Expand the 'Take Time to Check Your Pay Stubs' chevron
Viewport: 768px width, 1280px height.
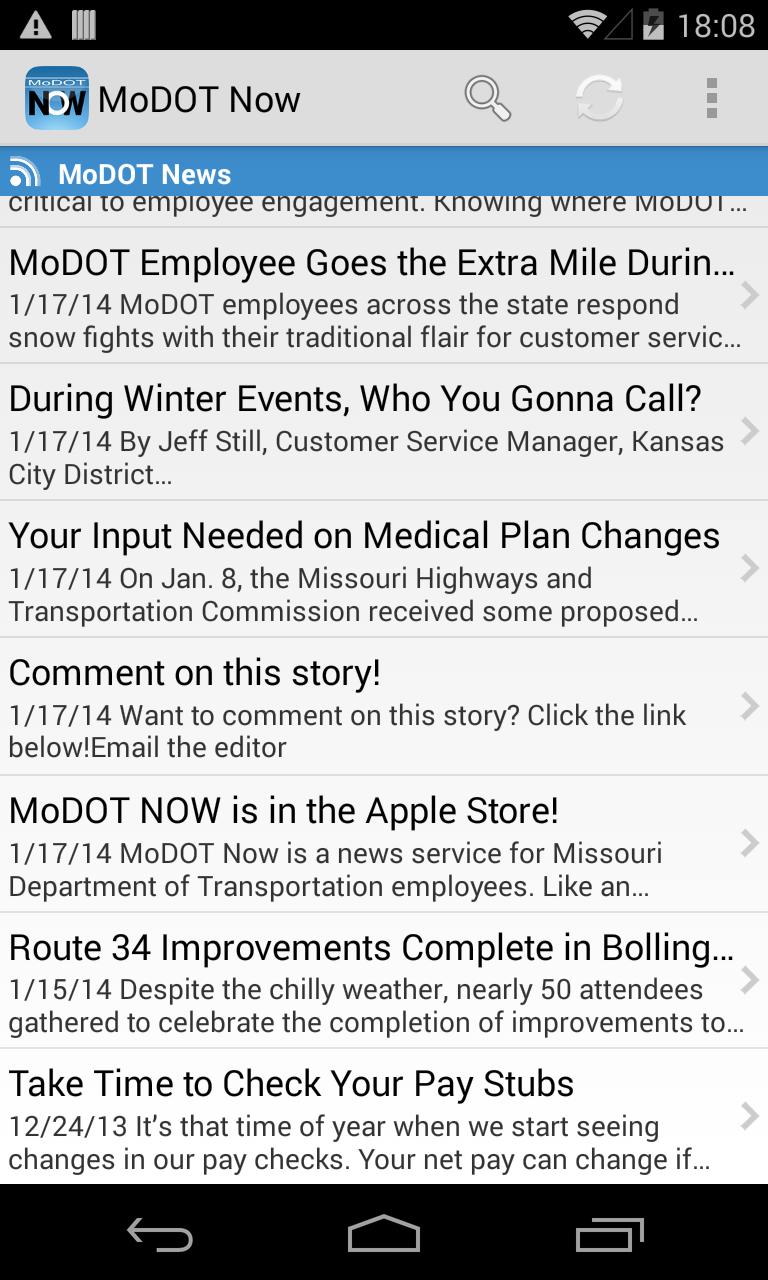(x=750, y=1117)
